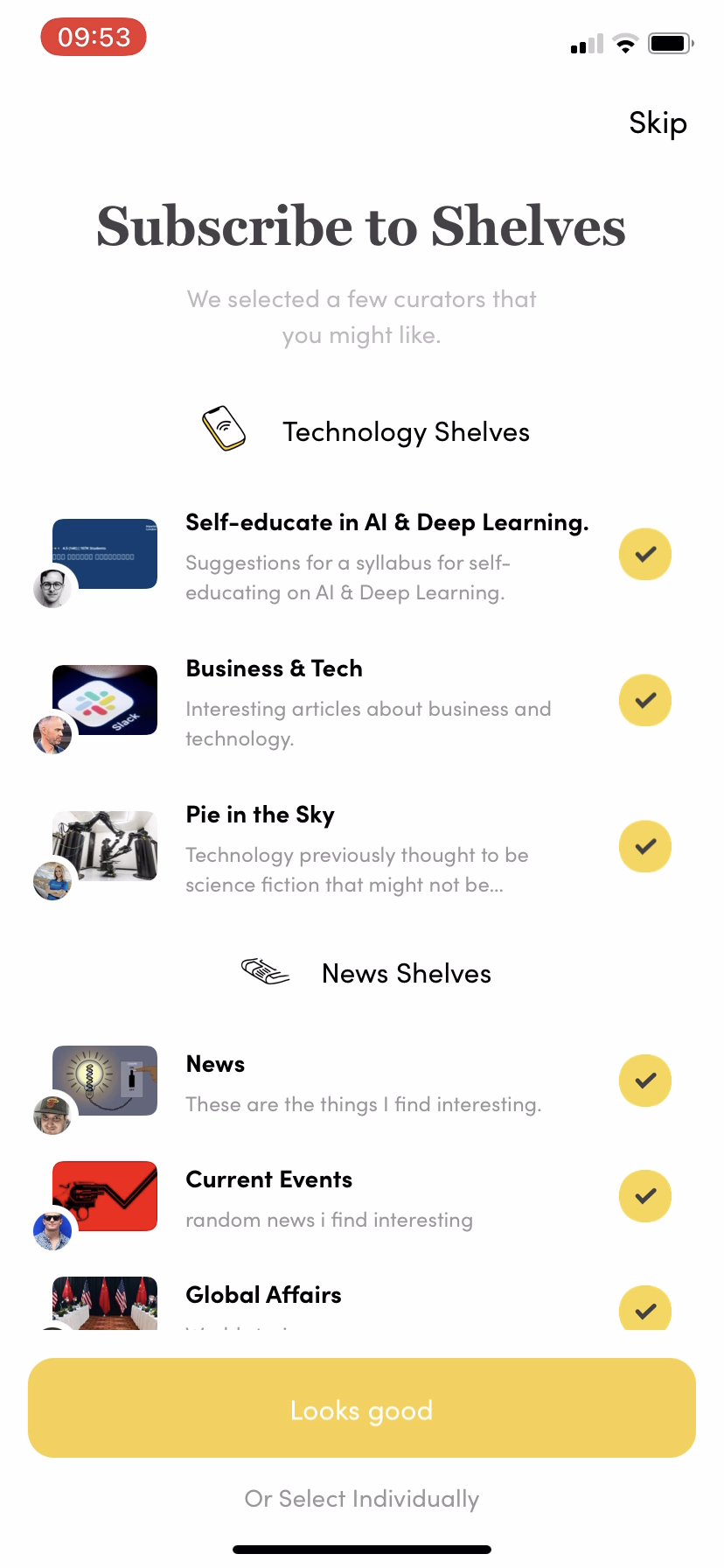Choose Or Select Individually
This screenshot has height=1568, width=724.
[x=362, y=1499]
